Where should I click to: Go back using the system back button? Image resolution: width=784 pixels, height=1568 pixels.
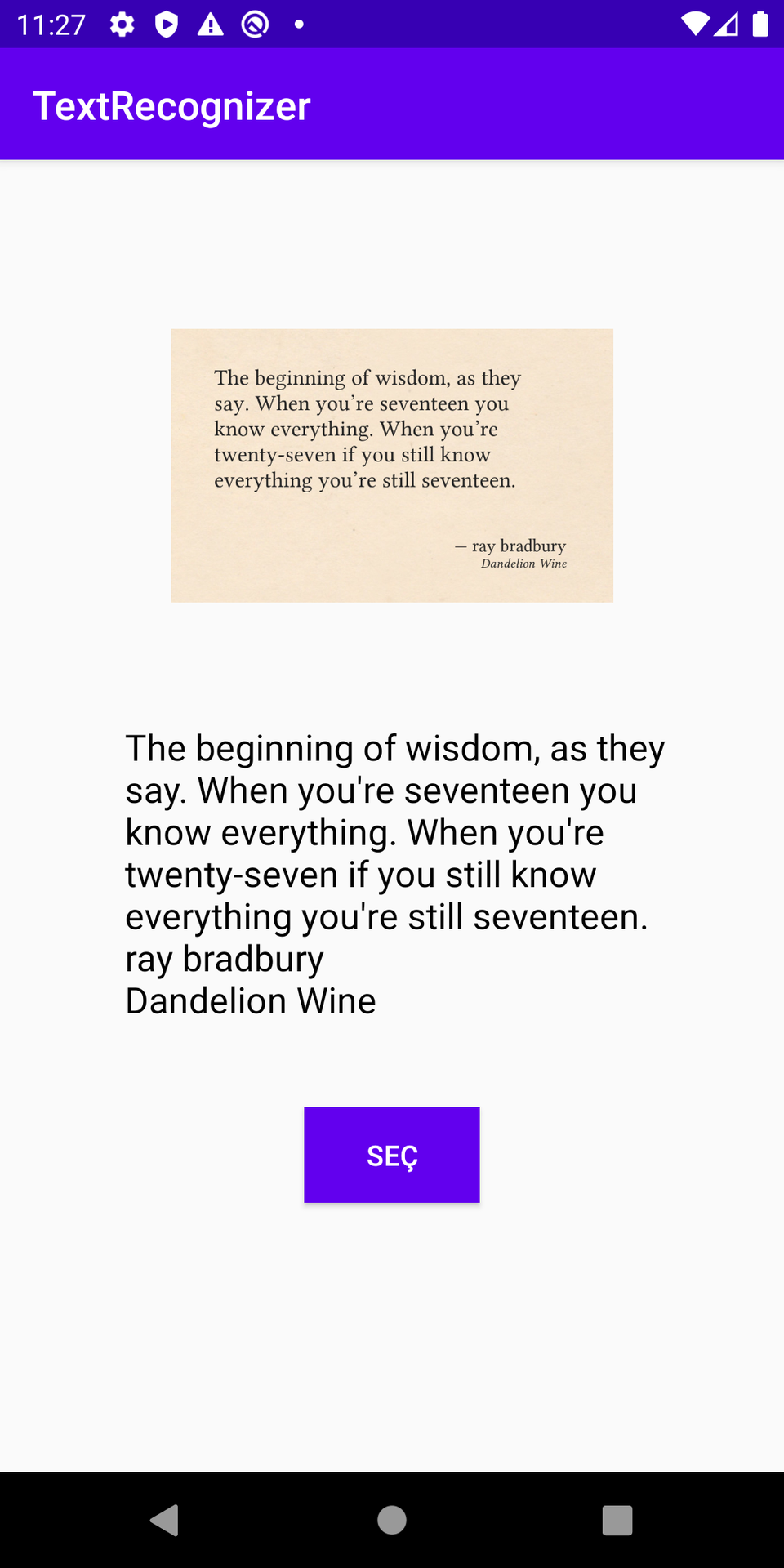pos(165,1521)
